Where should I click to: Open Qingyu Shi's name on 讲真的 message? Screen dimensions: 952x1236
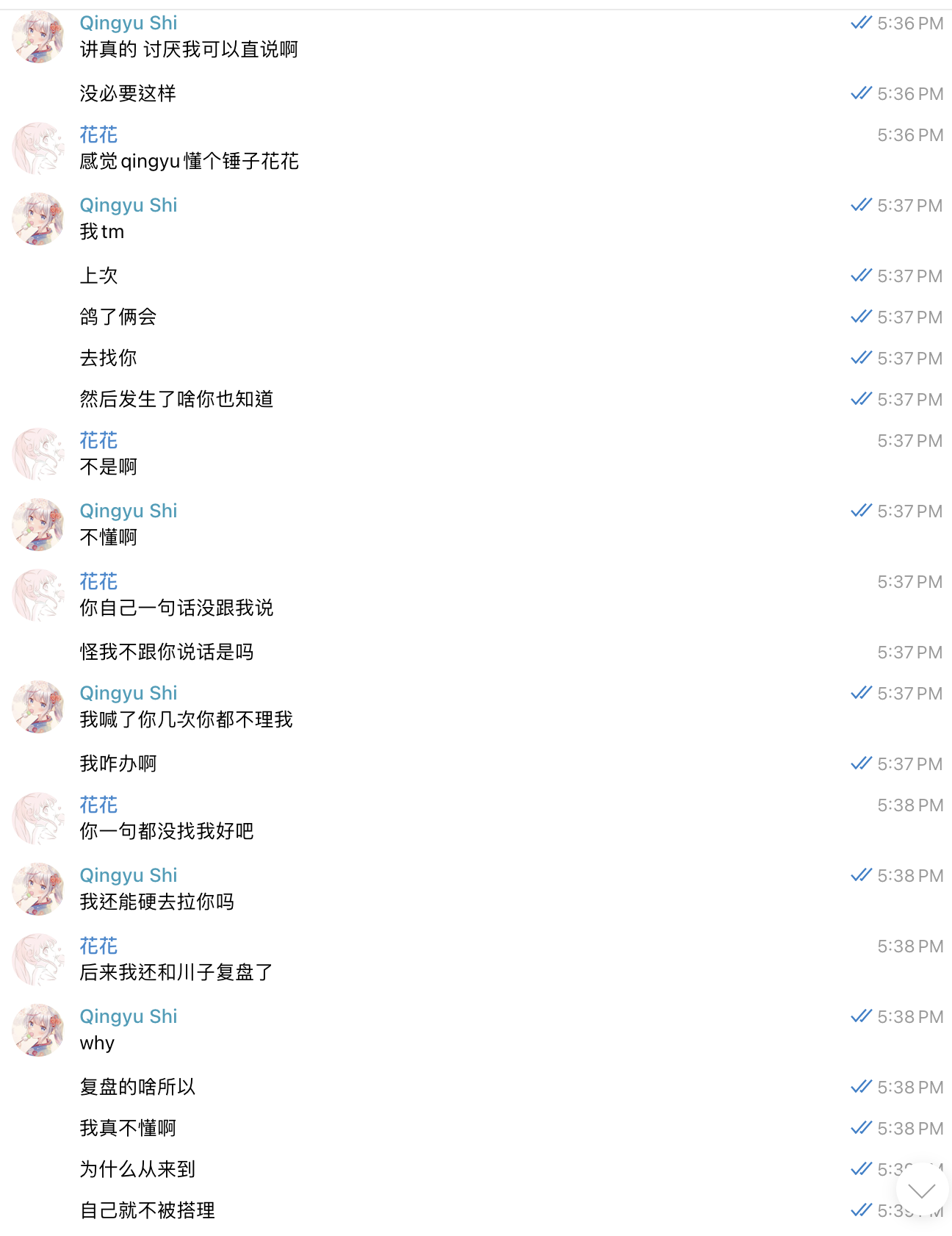129,24
